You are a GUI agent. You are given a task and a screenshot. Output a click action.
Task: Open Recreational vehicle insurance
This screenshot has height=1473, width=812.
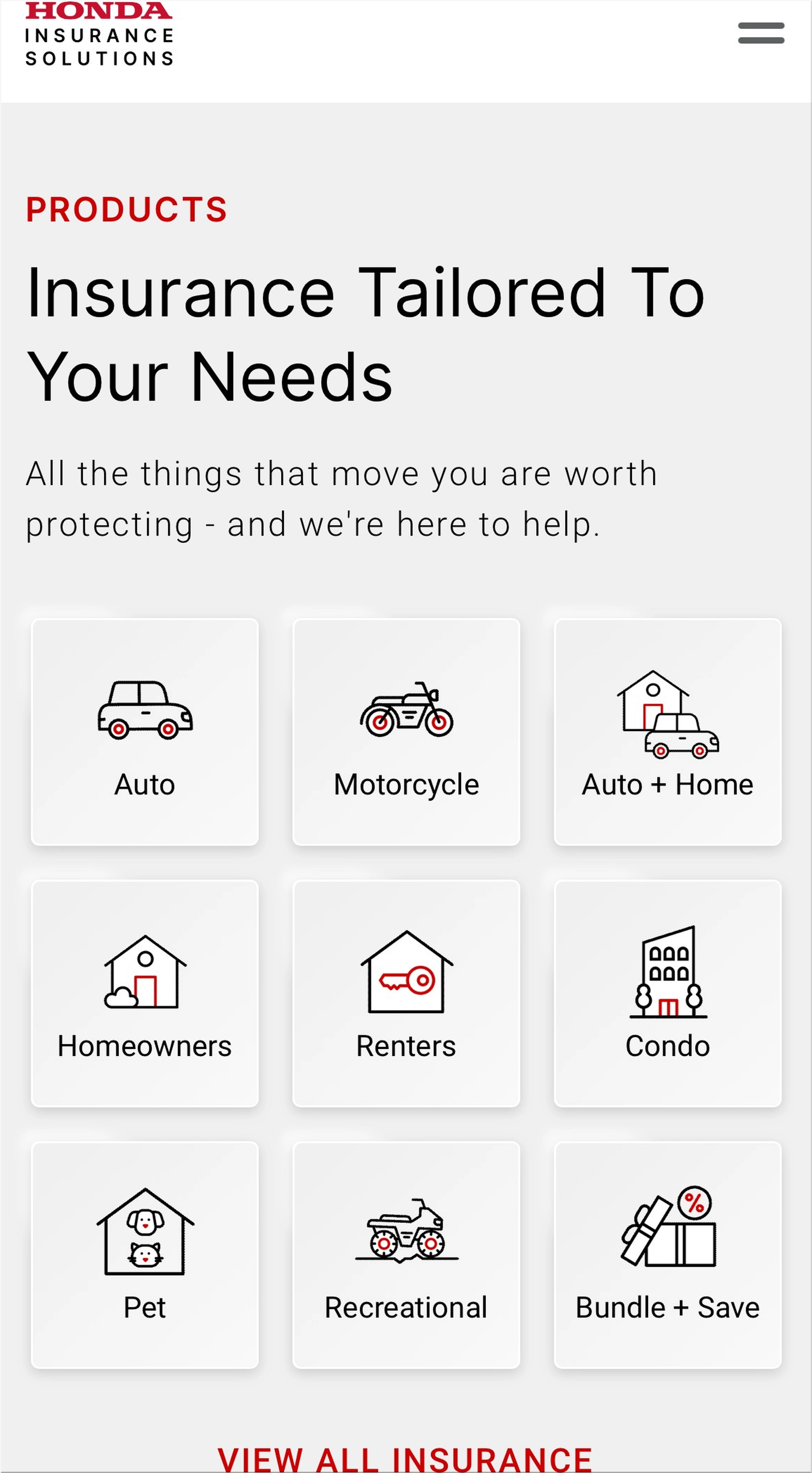coord(406,1254)
